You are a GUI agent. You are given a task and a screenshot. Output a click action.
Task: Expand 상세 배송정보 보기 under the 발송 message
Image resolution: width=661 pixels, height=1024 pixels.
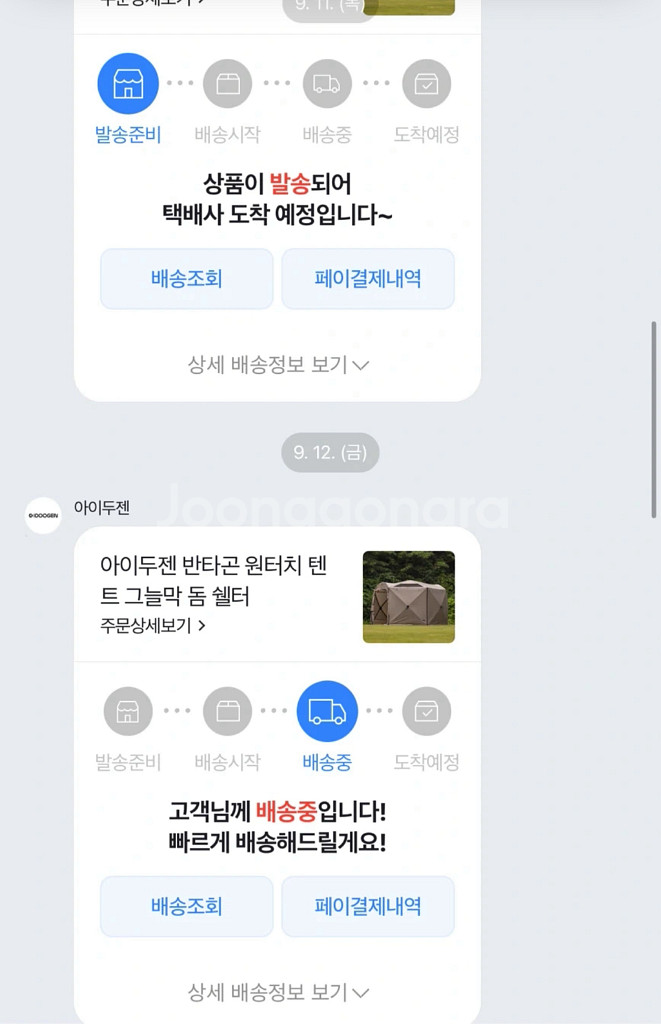point(278,365)
